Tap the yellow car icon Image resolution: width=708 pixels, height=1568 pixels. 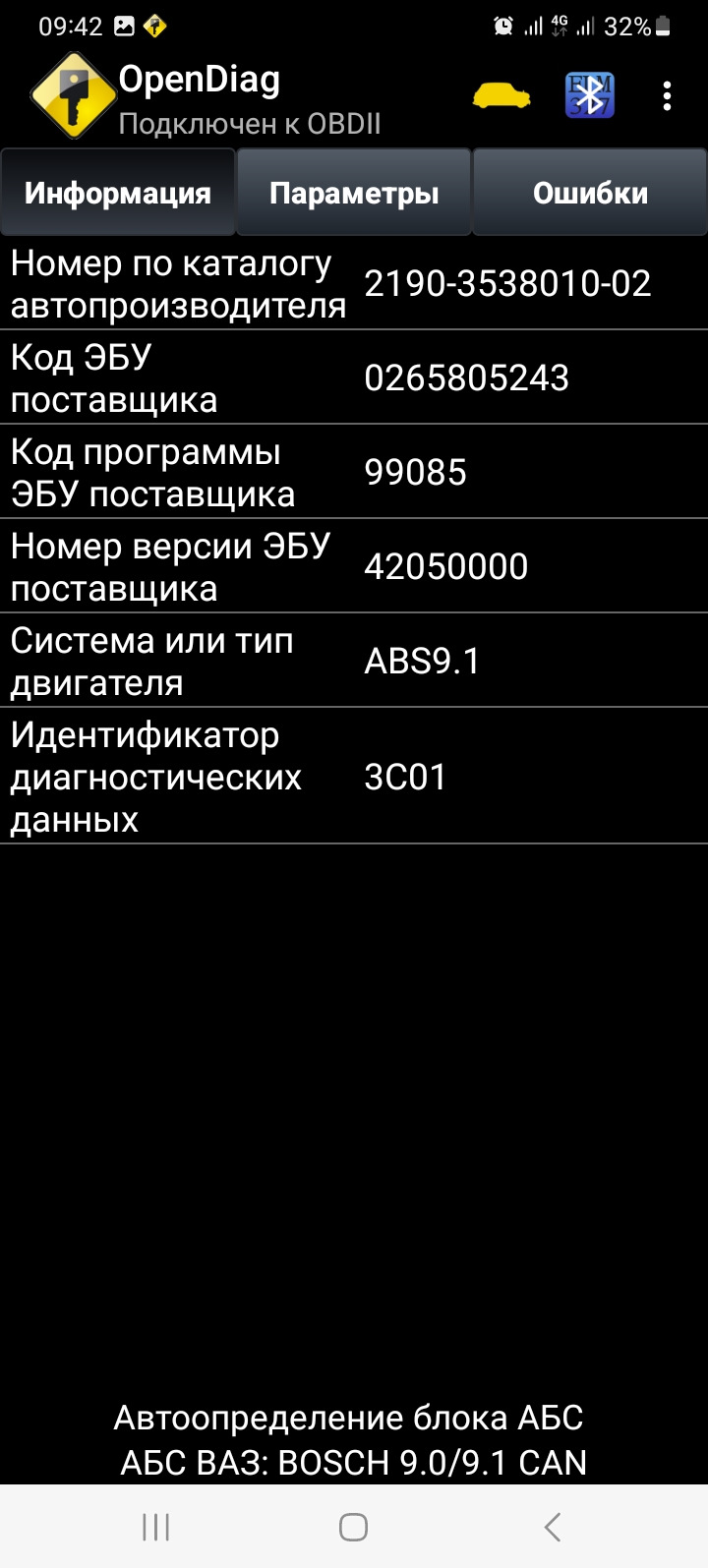tap(501, 96)
